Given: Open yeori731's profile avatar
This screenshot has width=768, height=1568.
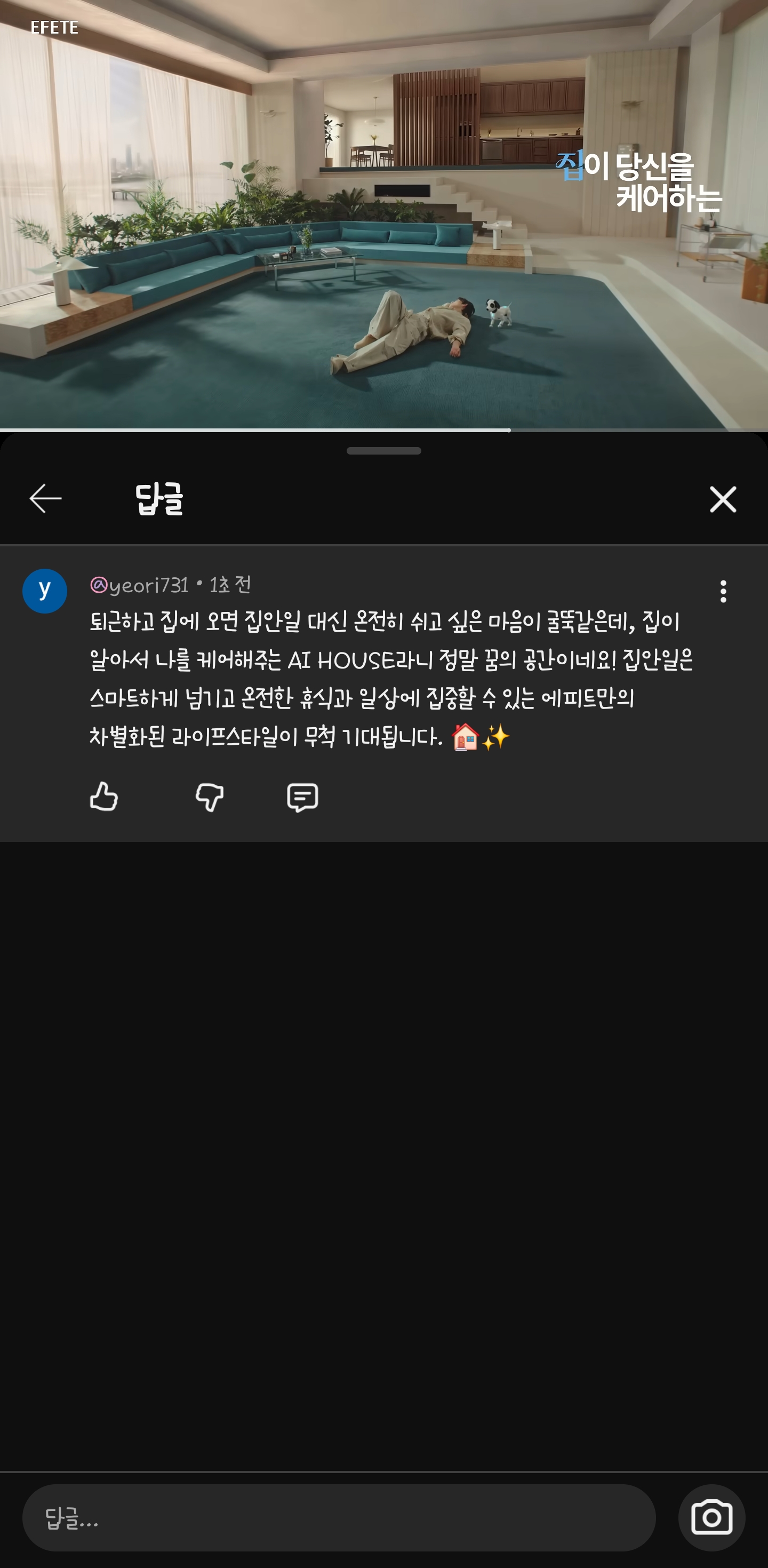Looking at the screenshot, I should [x=44, y=591].
